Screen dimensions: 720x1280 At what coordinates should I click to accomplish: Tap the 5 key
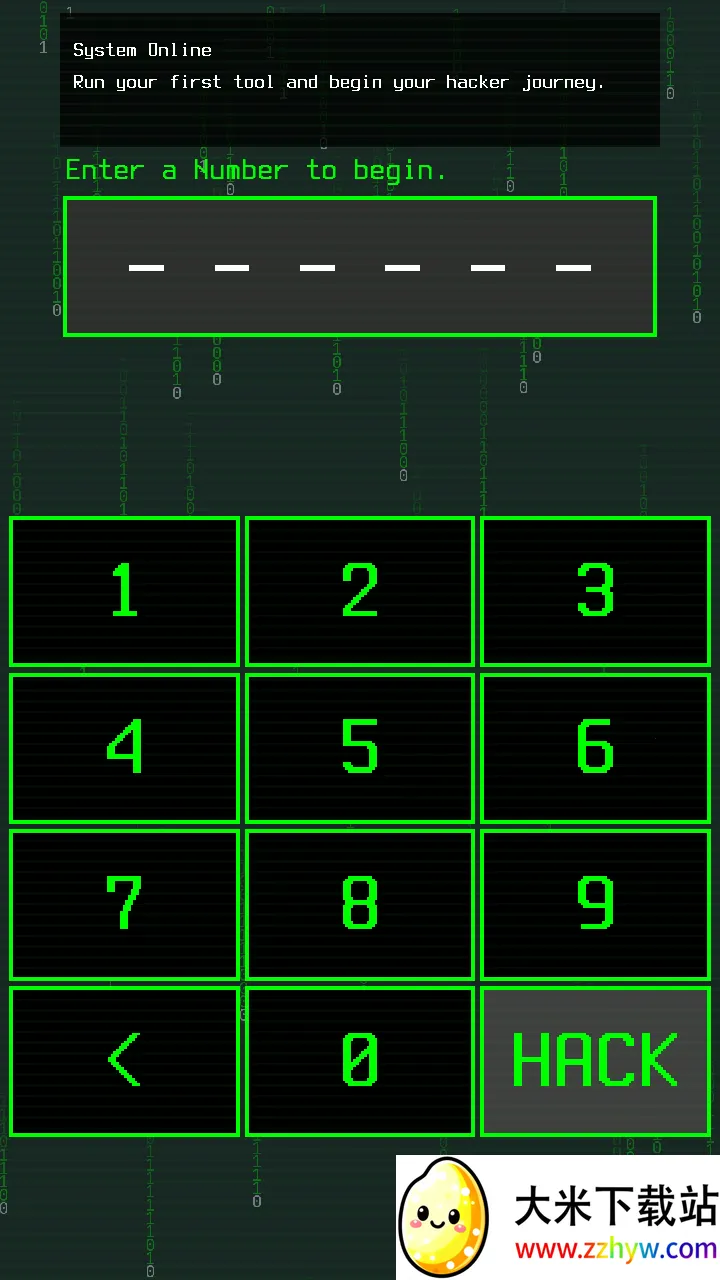pyautogui.click(x=360, y=748)
